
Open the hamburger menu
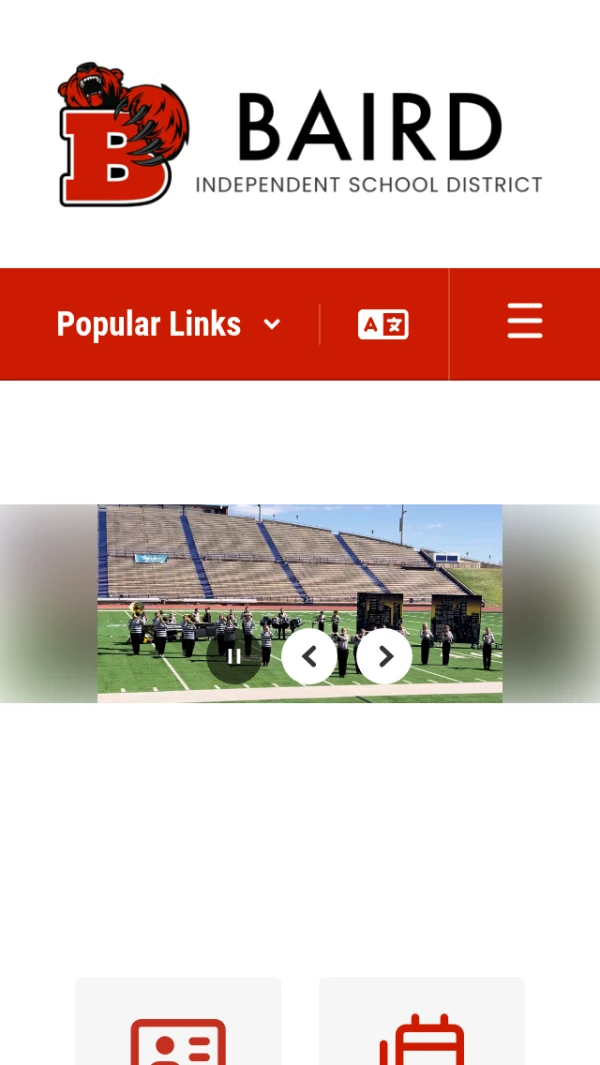[525, 321]
